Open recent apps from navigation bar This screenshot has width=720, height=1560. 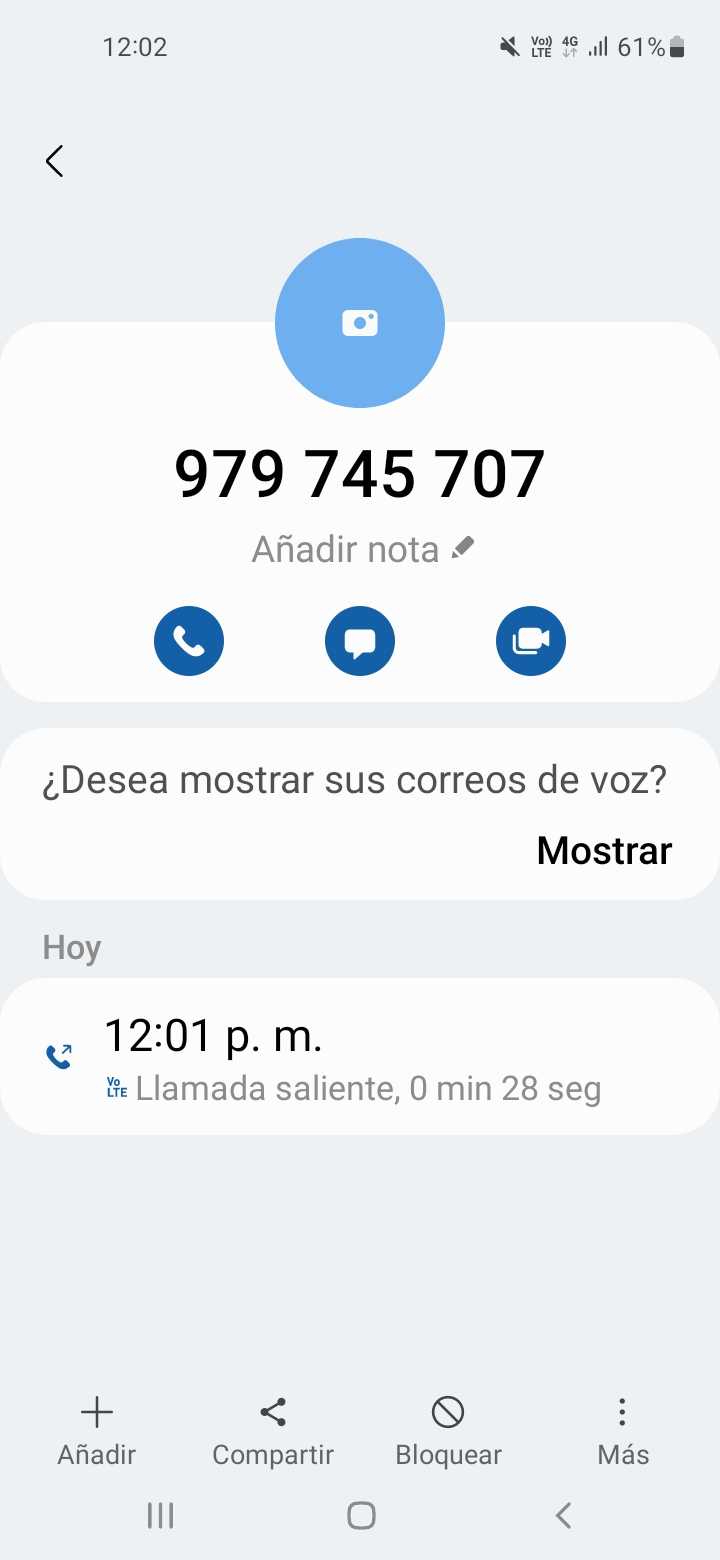click(x=160, y=1516)
